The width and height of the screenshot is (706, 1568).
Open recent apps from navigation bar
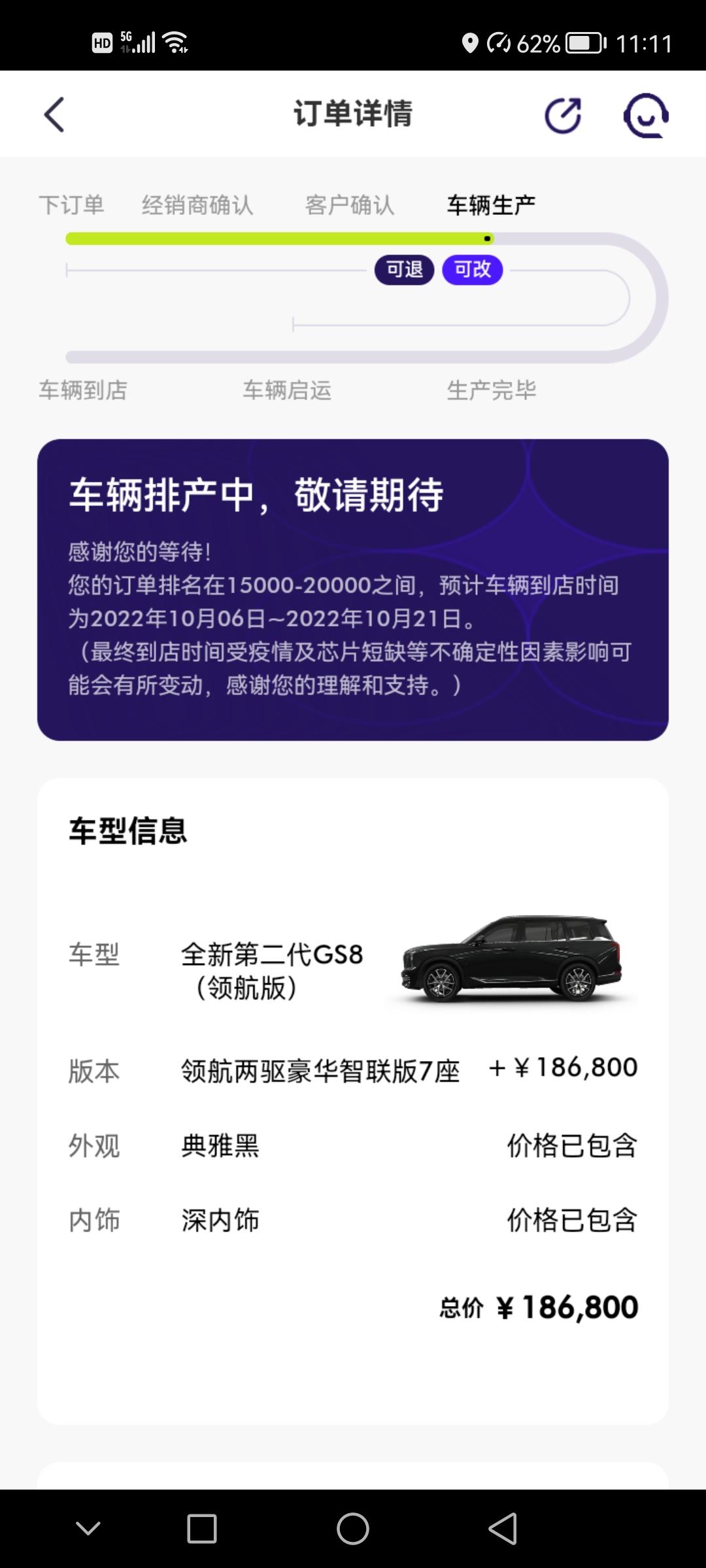202,1529
